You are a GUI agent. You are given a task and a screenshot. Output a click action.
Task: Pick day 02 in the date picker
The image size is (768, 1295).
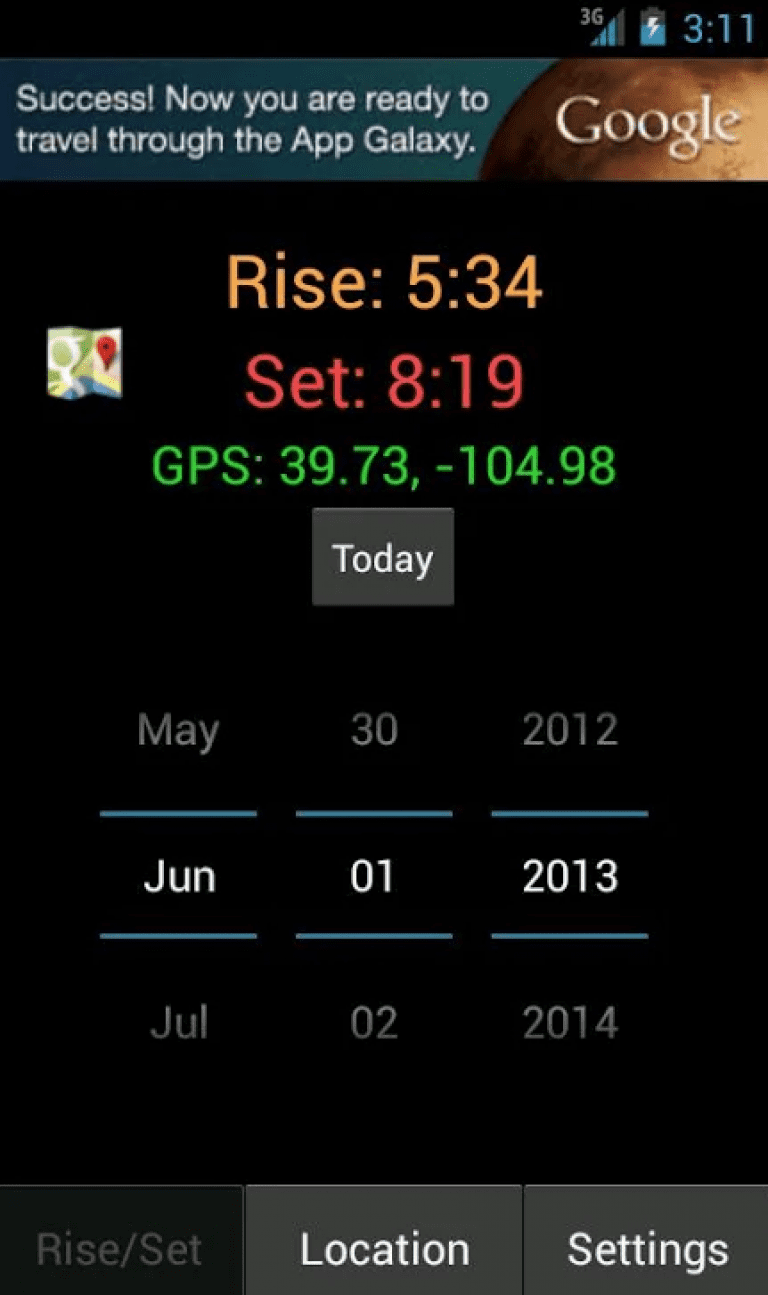pyautogui.click(x=374, y=1023)
